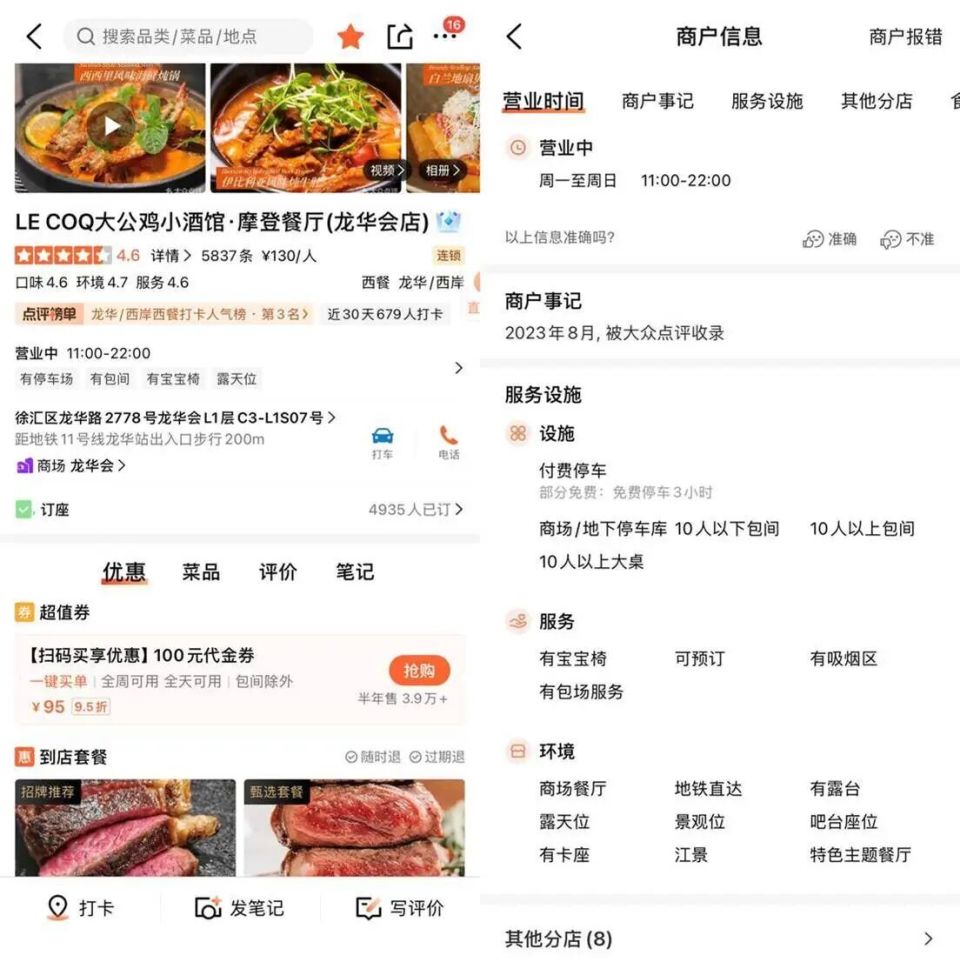
Task: Tap the 打车 taxi icon
Action: (385, 438)
